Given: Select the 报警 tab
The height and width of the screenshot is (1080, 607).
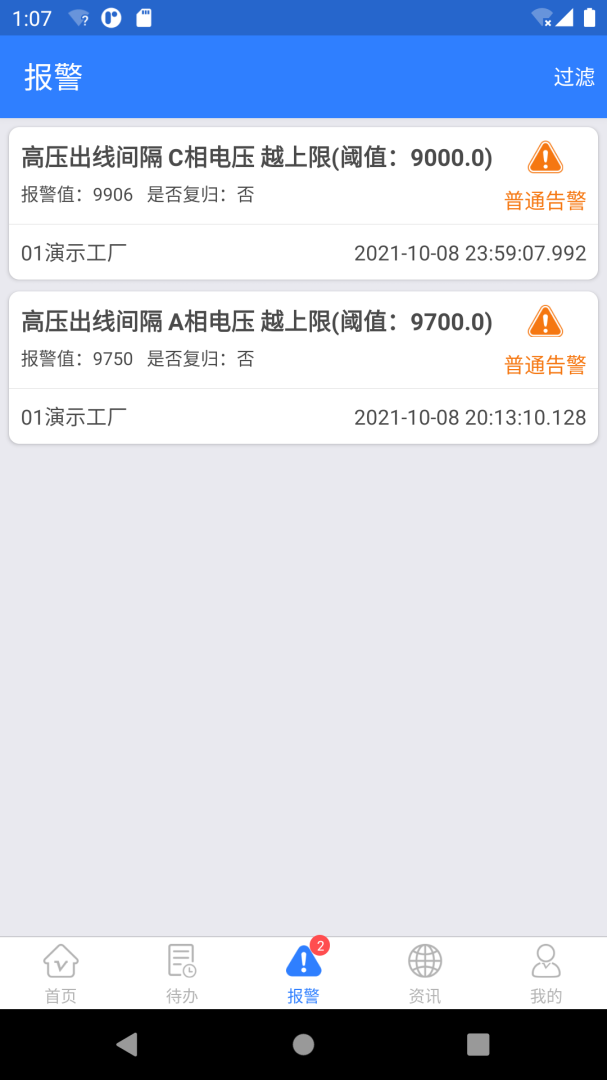Looking at the screenshot, I should click(x=303, y=973).
